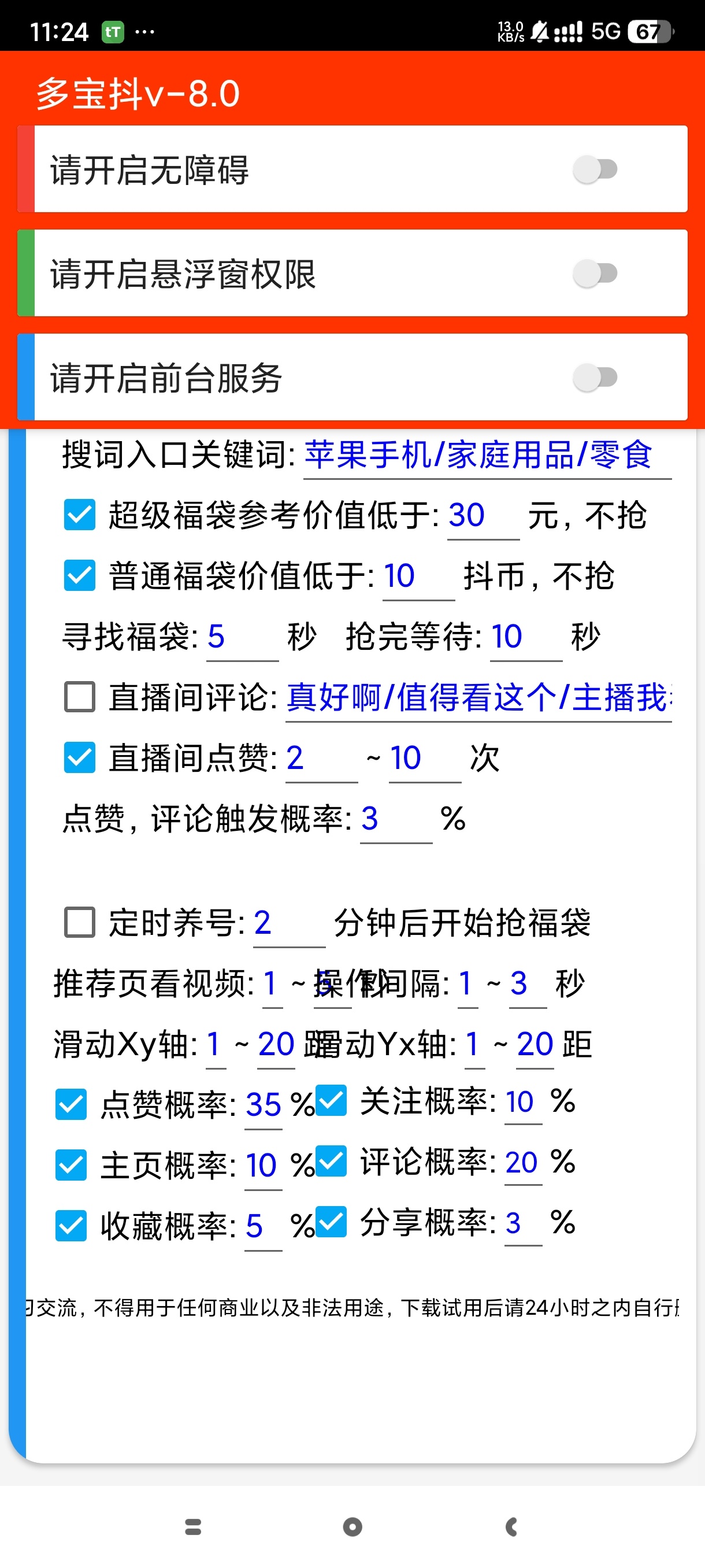Edit the 直播间评论 comment text field
This screenshot has width=705, height=1568.
click(x=478, y=698)
